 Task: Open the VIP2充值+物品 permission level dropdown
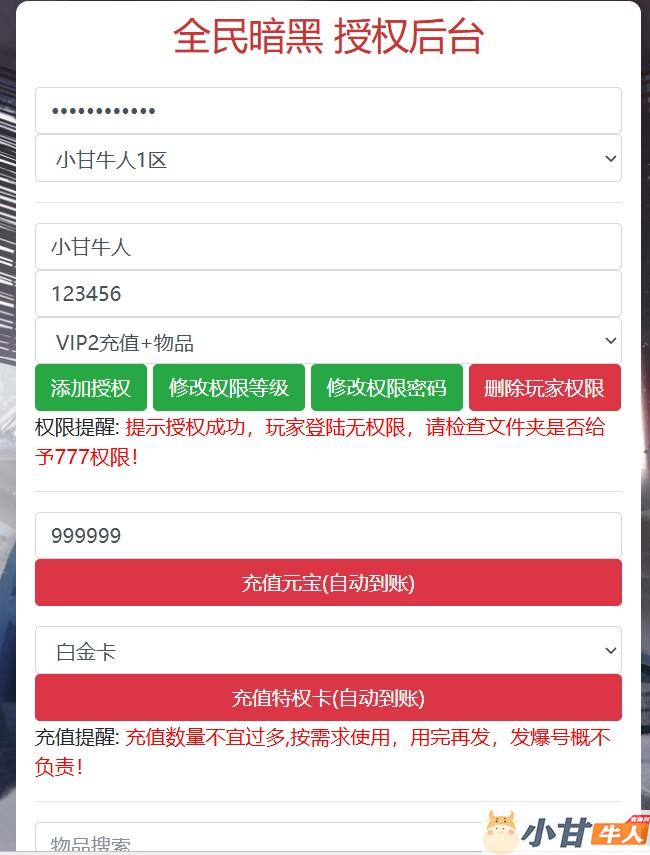coord(328,342)
